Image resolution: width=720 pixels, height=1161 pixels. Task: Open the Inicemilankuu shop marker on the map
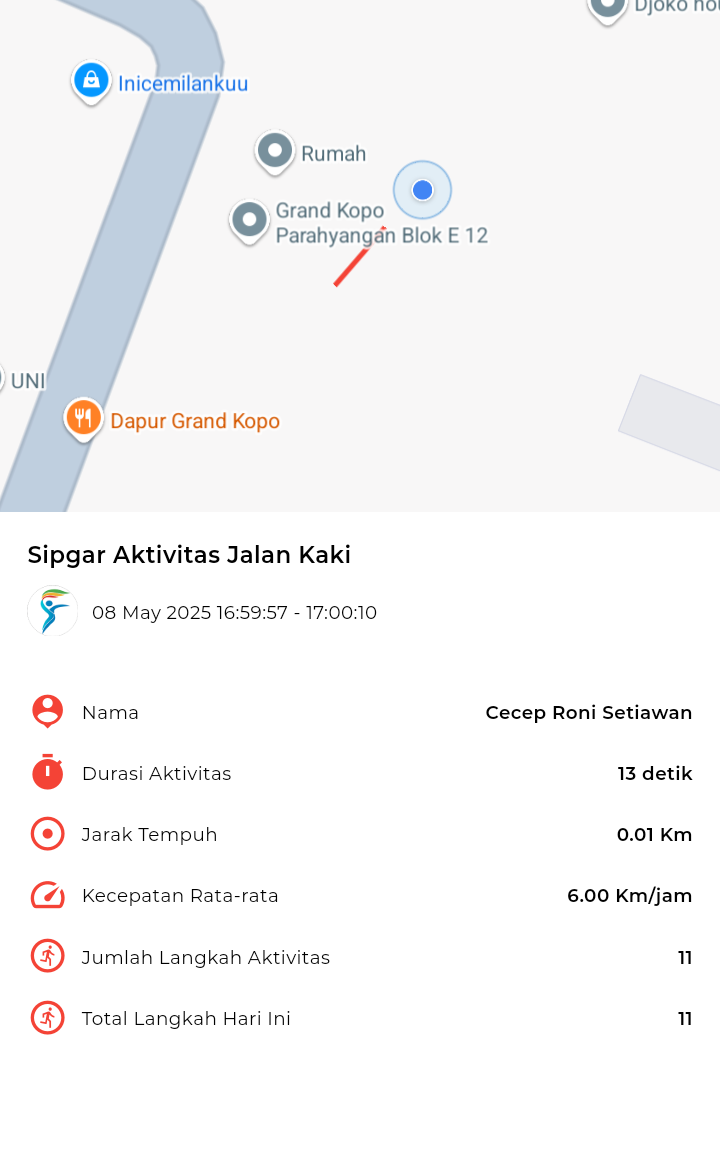tap(91, 81)
